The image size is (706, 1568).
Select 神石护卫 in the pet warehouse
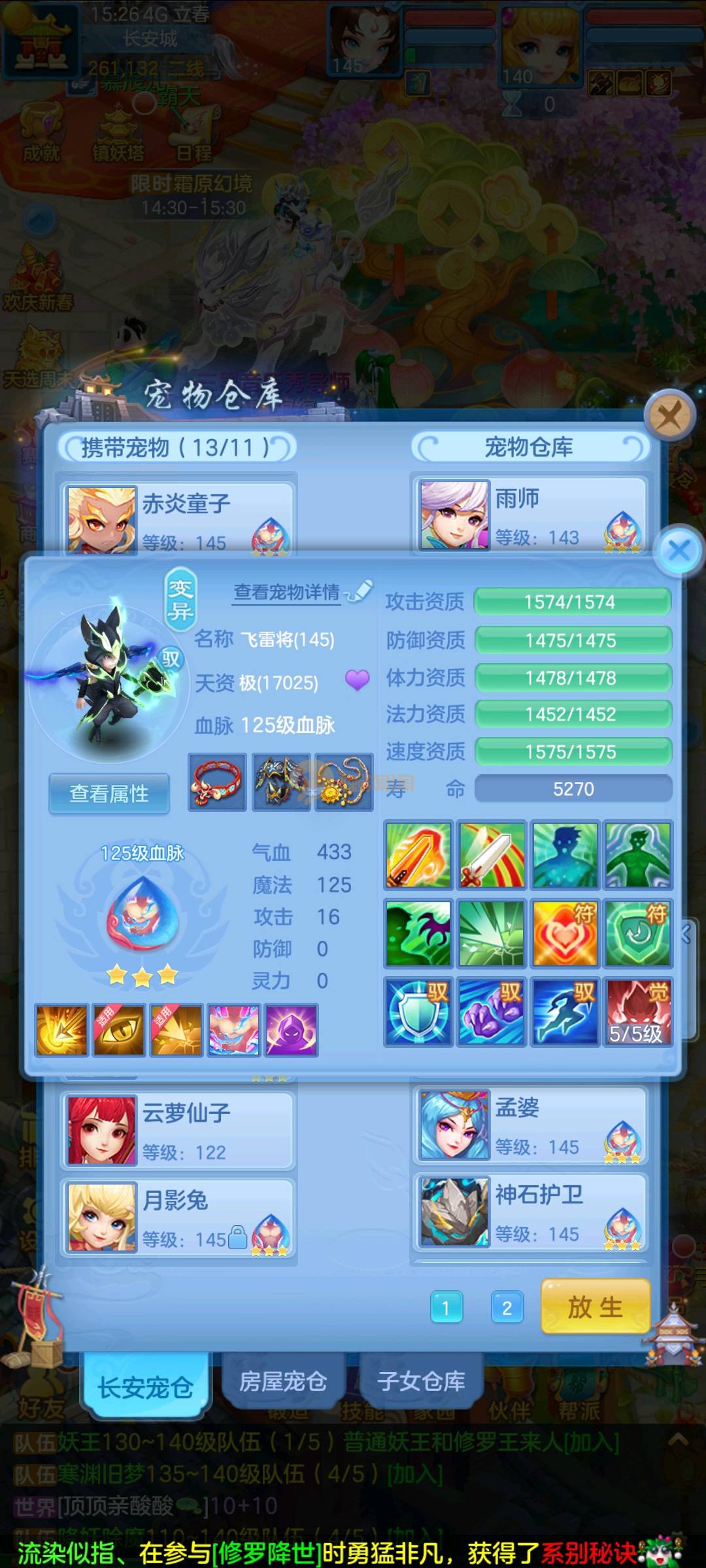(x=529, y=1212)
